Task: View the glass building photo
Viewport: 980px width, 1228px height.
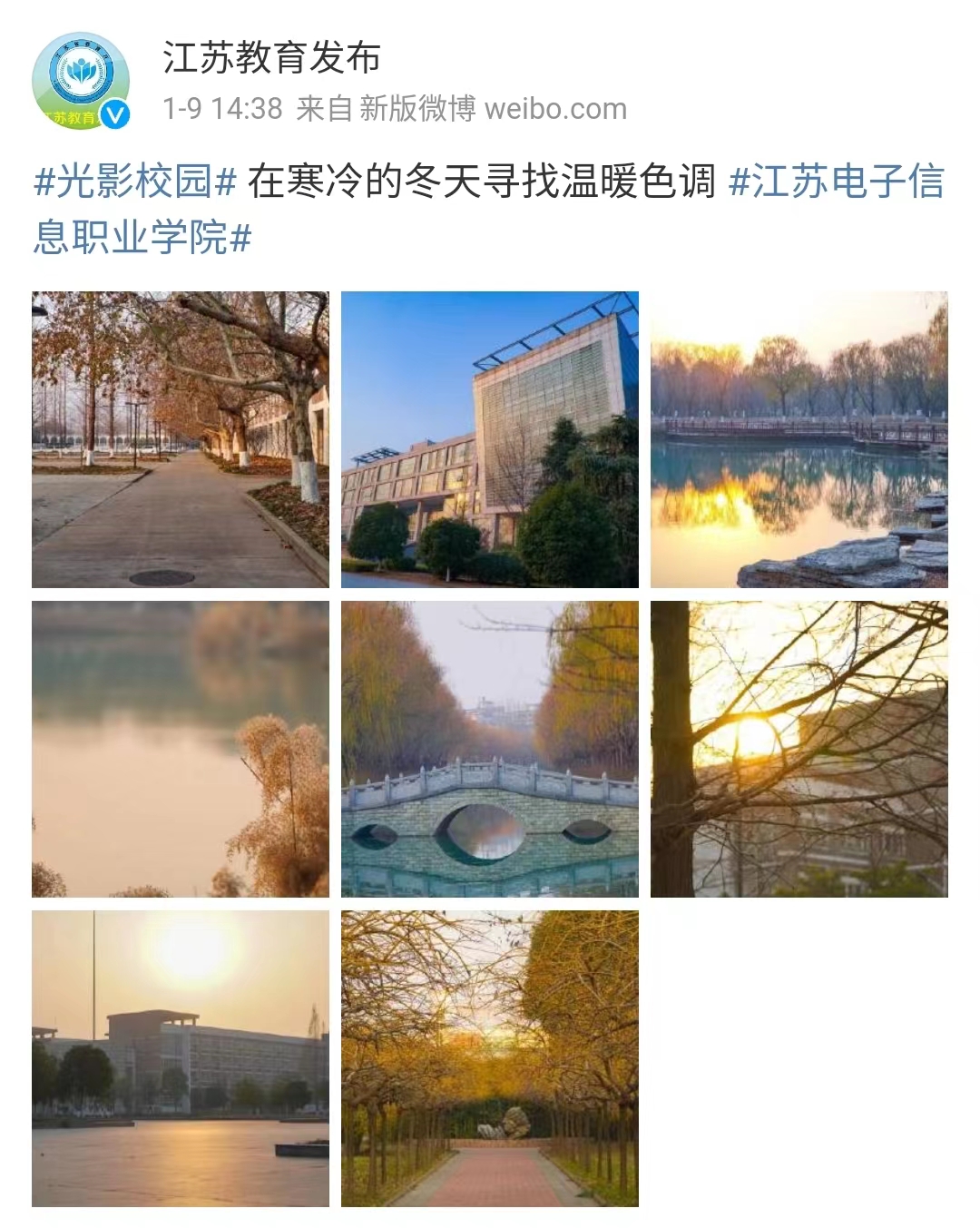Action: coord(489,439)
